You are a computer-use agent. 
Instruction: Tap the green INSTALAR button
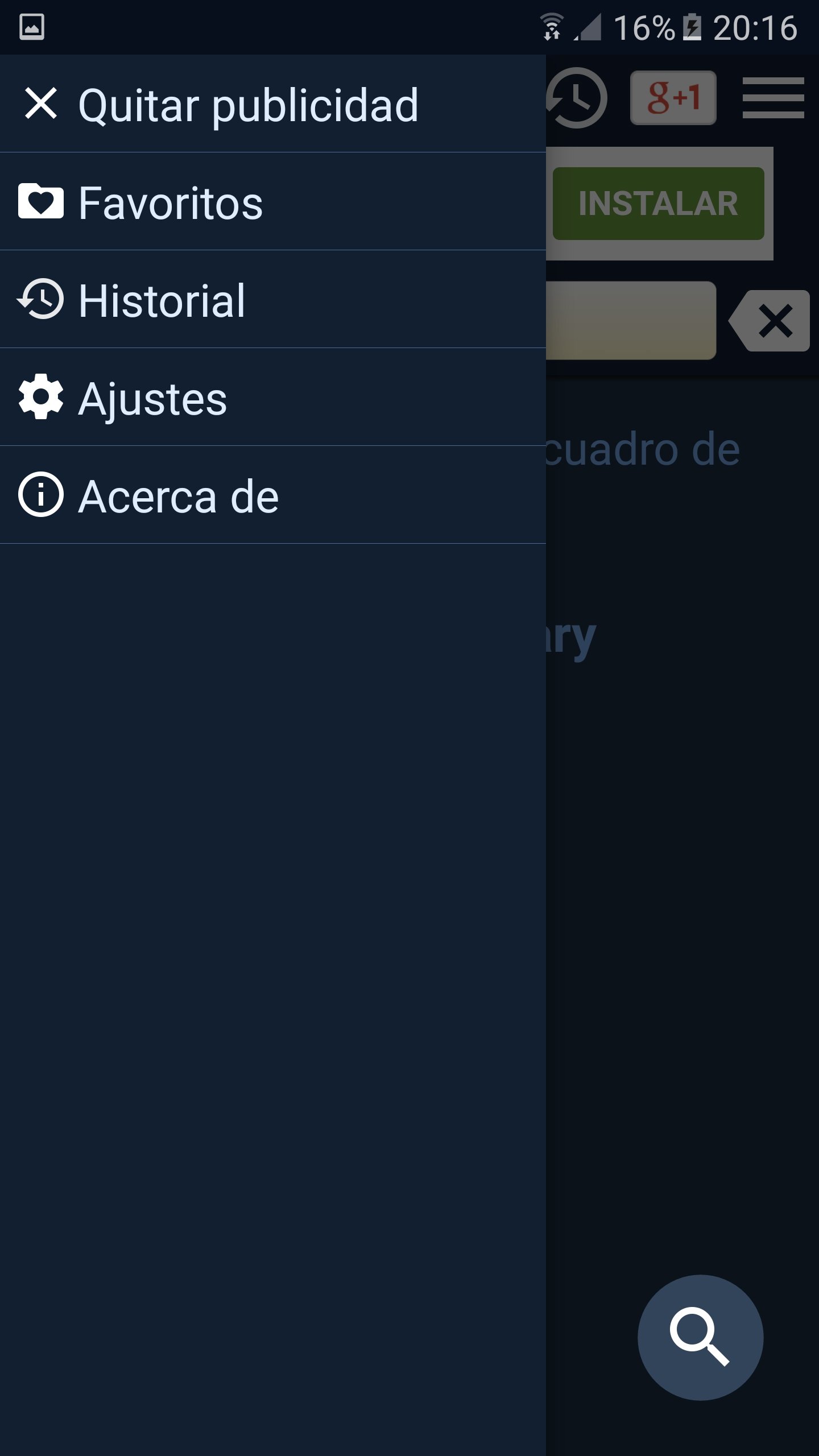[x=658, y=204]
